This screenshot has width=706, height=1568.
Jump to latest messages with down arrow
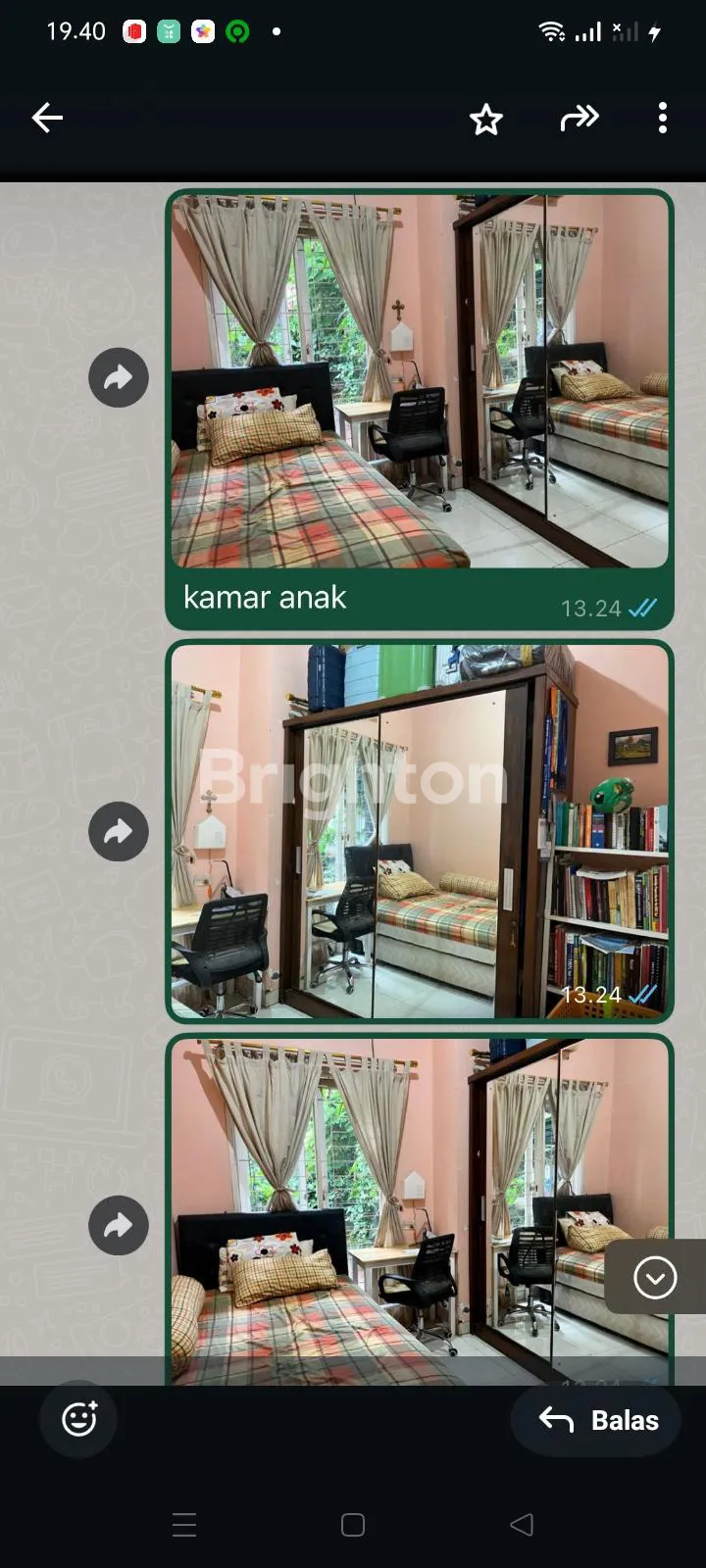point(655,1278)
